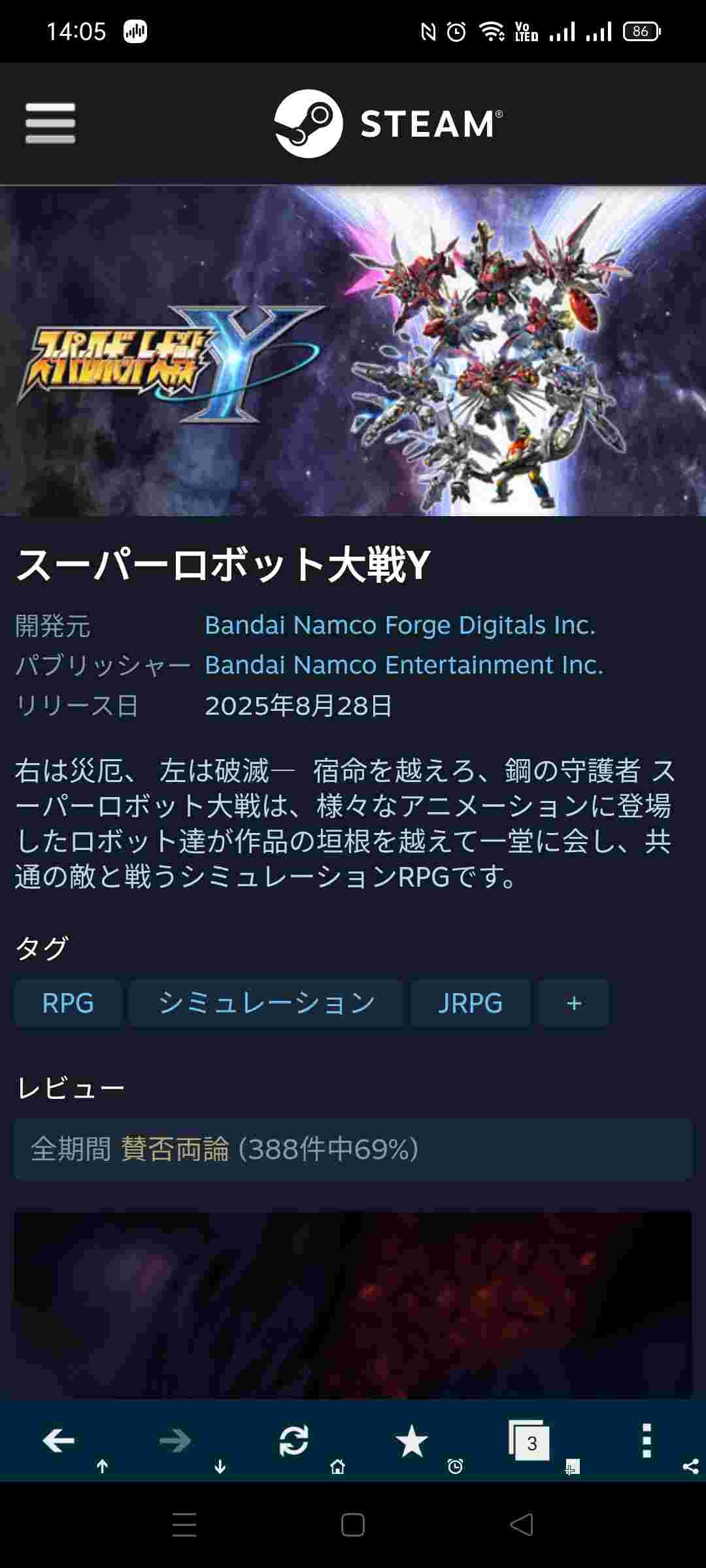Reload the current page
Image resolution: width=706 pixels, height=1568 pixels.
tap(294, 1440)
